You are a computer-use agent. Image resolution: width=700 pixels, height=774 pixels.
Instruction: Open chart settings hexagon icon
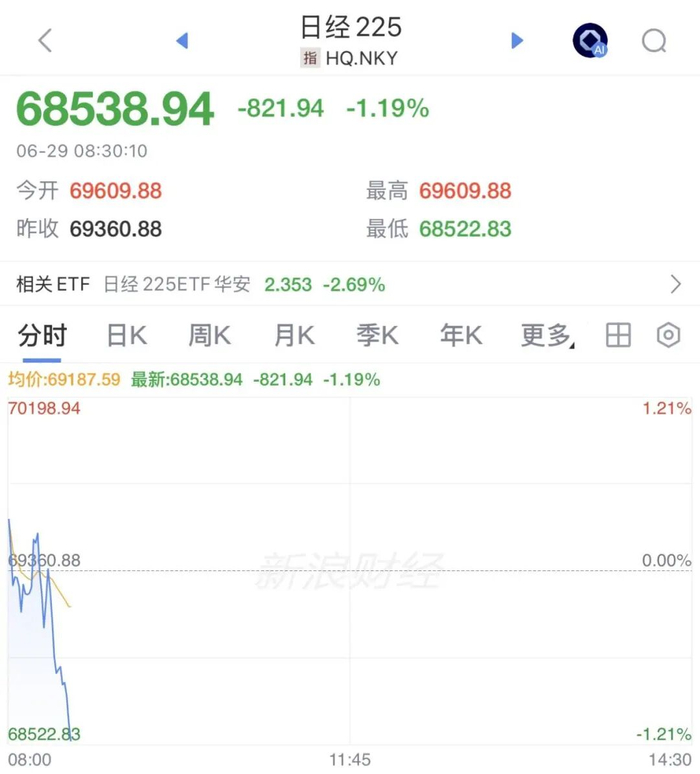point(668,336)
